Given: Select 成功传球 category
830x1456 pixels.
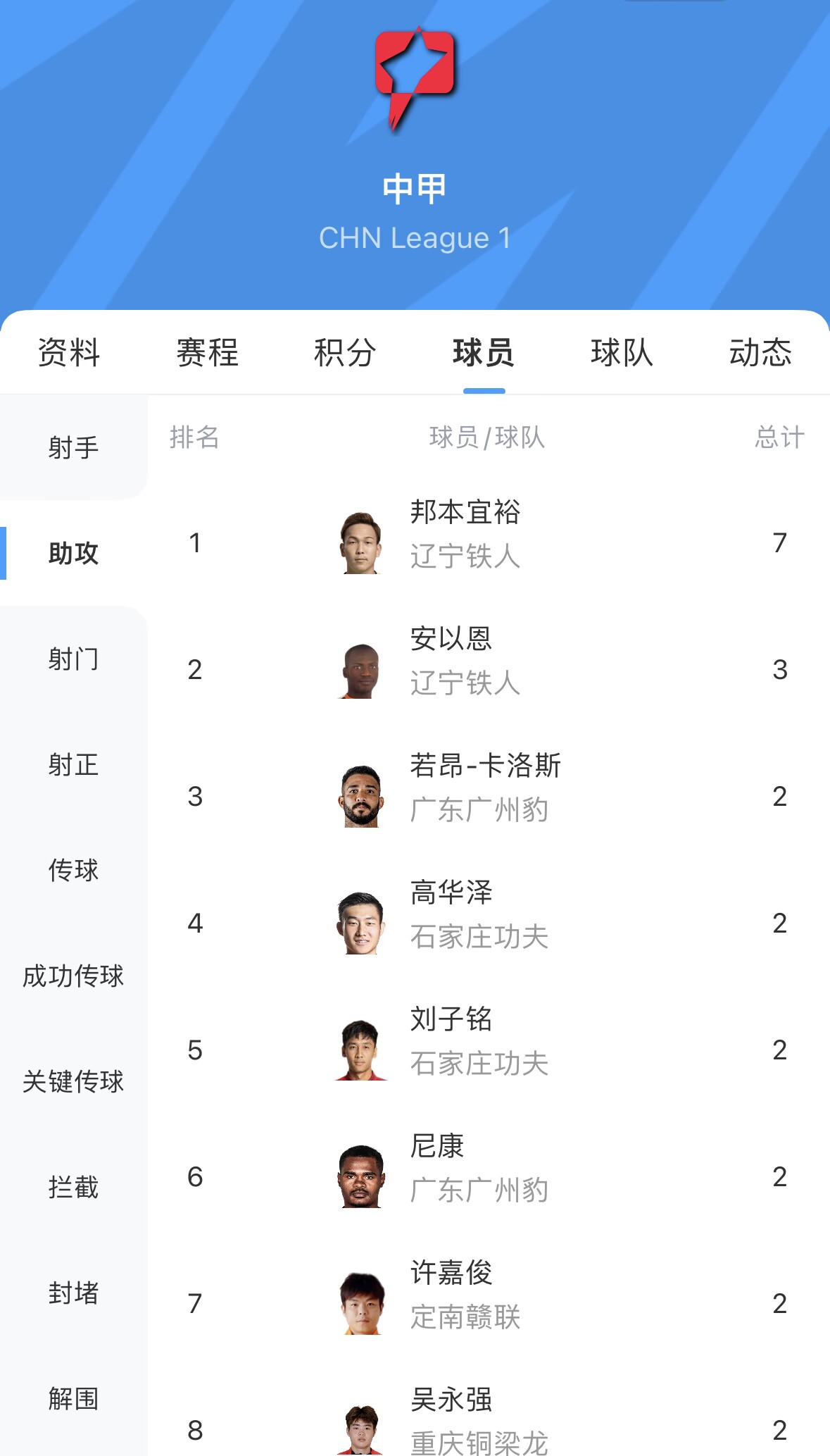Looking at the screenshot, I should (73, 976).
